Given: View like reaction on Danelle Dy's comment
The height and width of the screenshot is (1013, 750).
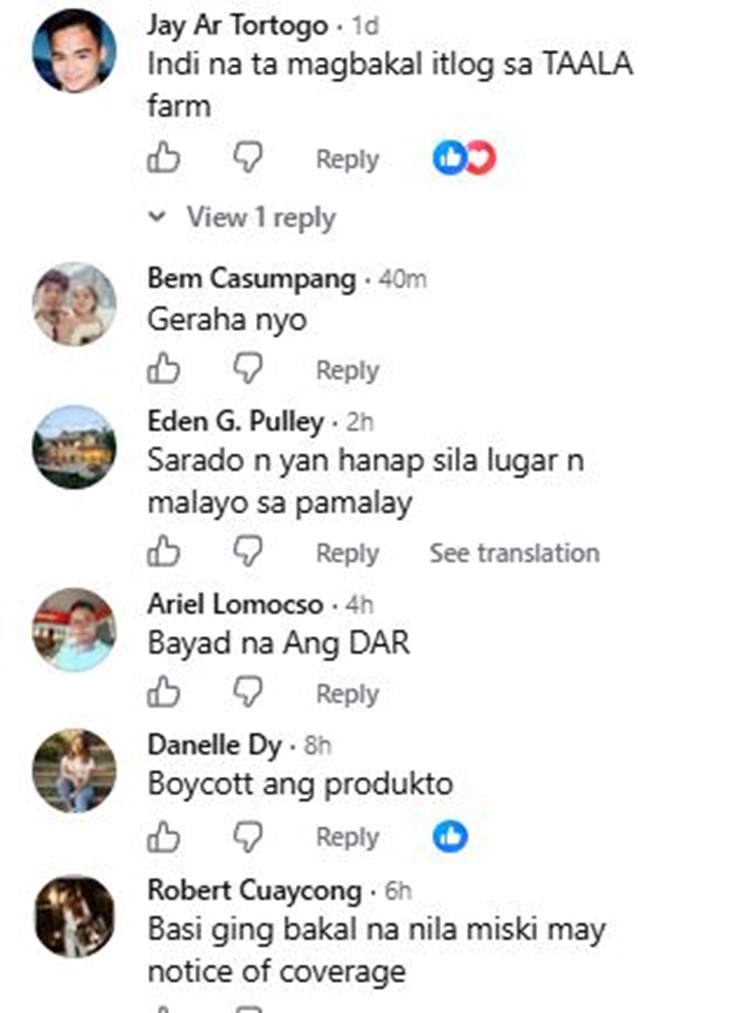Looking at the screenshot, I should pos(450,837).
